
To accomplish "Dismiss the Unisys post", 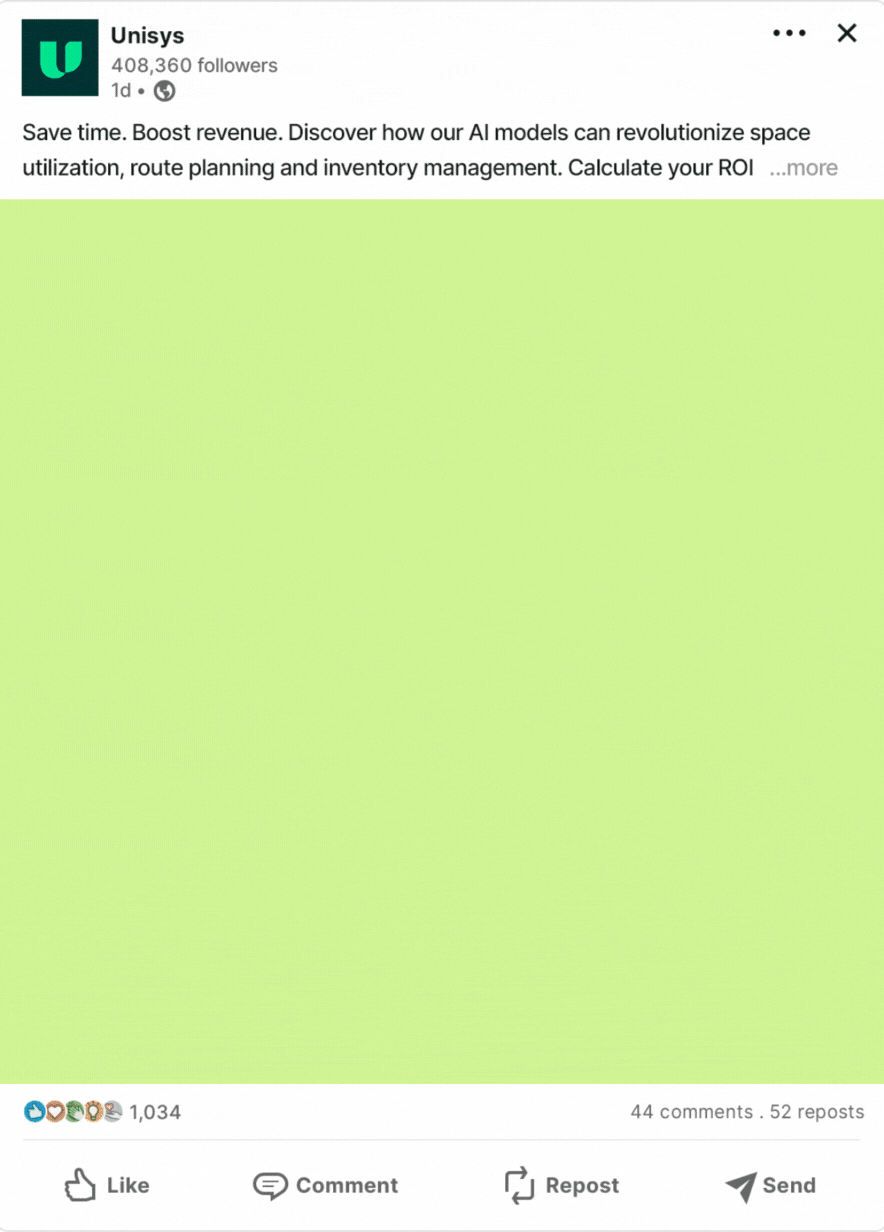I will tap(847, 34).
